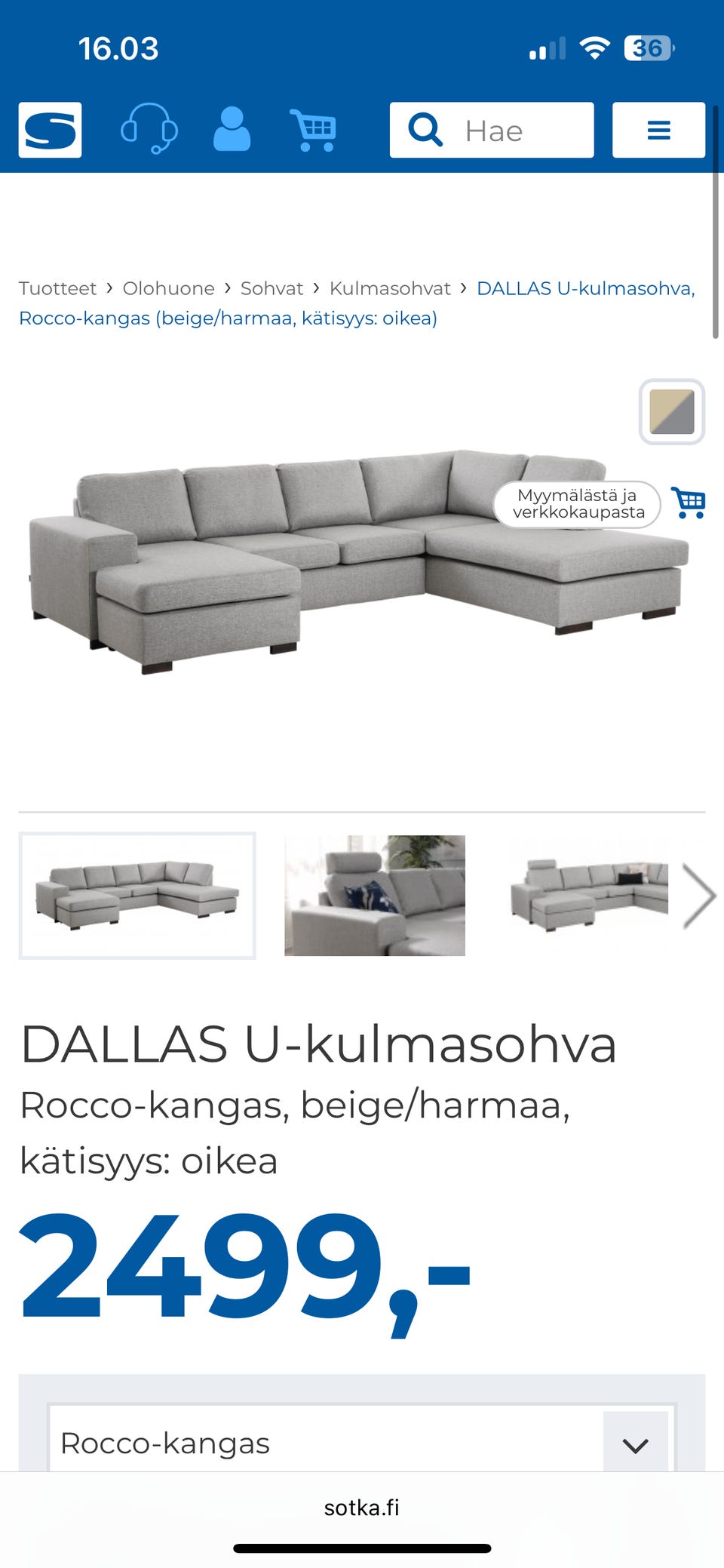Tap the Wi-Fi indicator in status bar
This screenshot has width=724, height=1568.
[595, 48]
